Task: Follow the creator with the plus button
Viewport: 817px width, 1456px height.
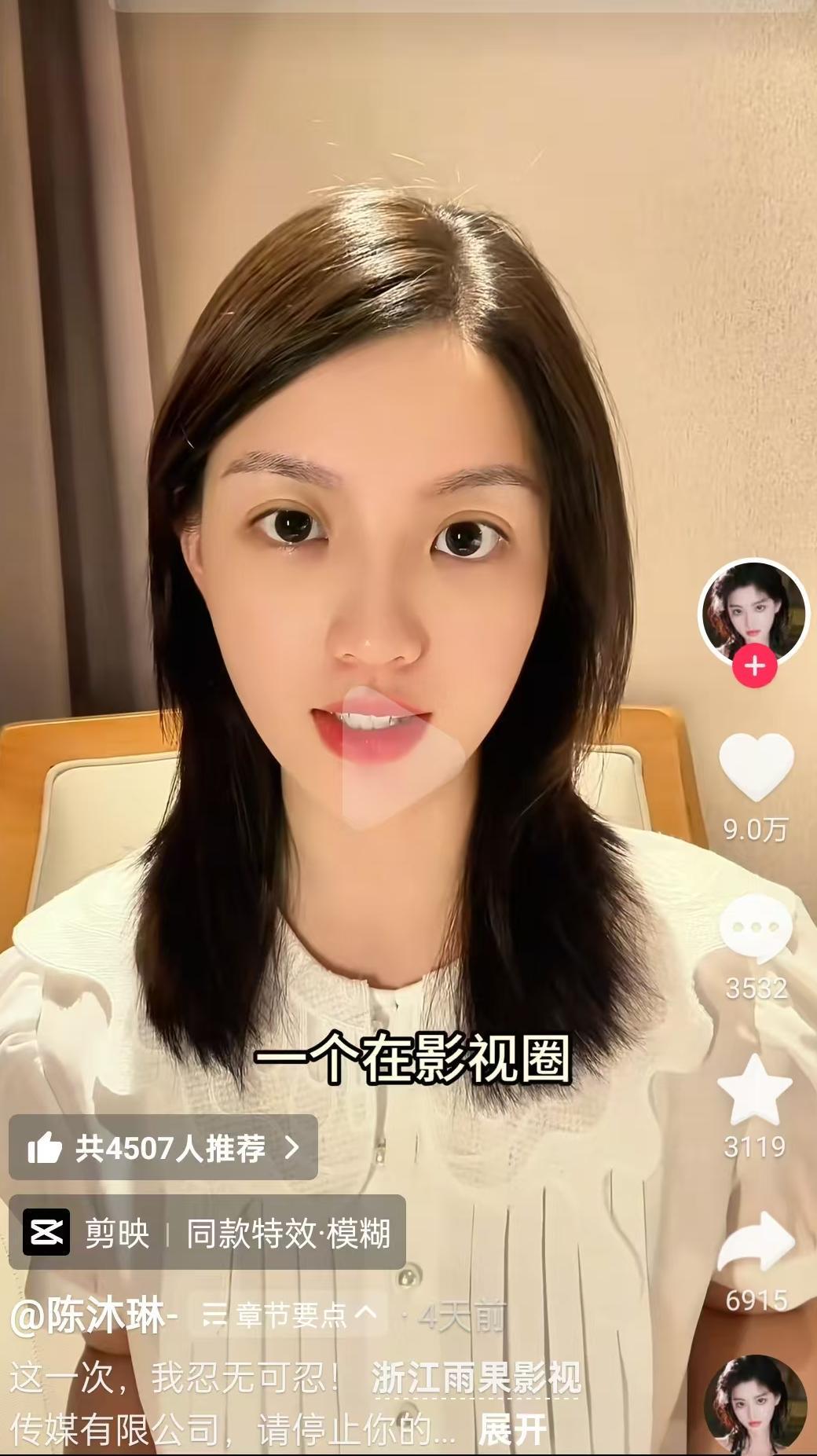Action: 754,666
